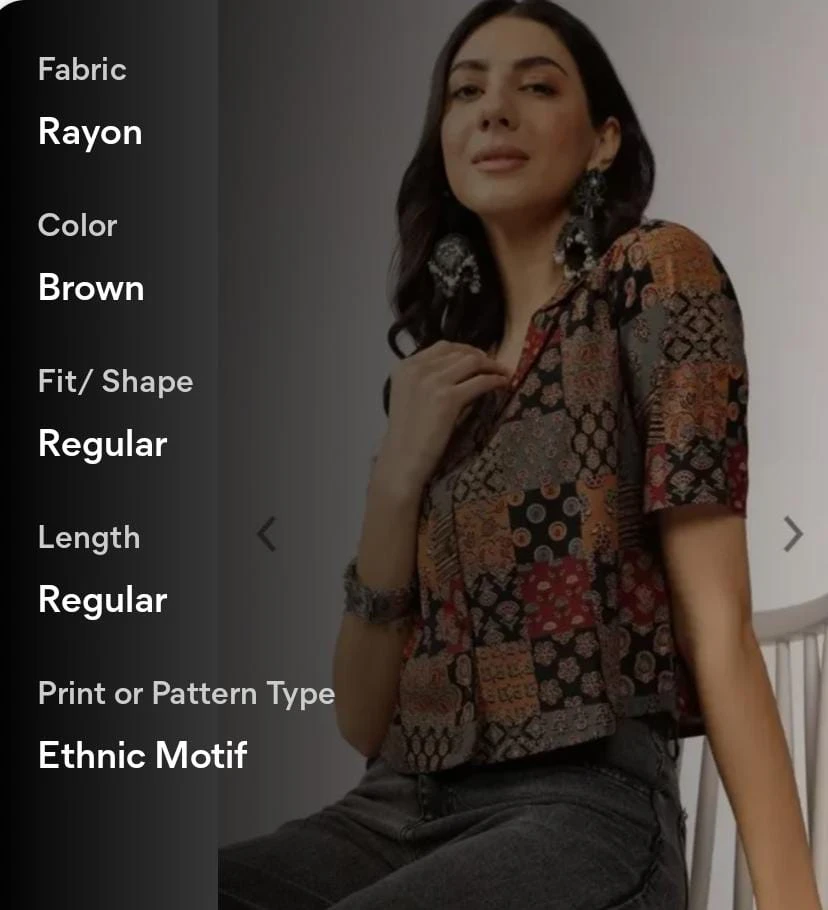Show the next product image
The height and width of the screenshot is (910, 828).
[x=792, y=534]
